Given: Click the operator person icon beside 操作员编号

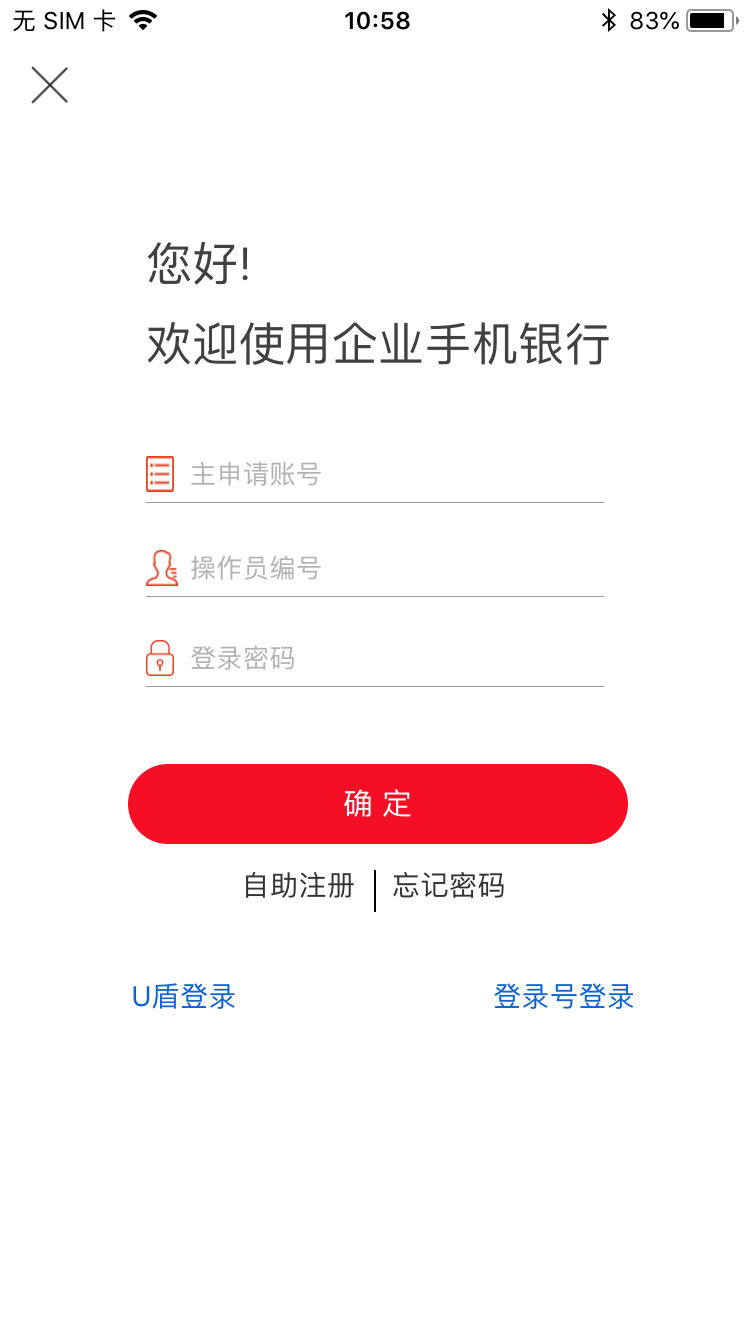Looking at the screenshot, I should point(160,568).
